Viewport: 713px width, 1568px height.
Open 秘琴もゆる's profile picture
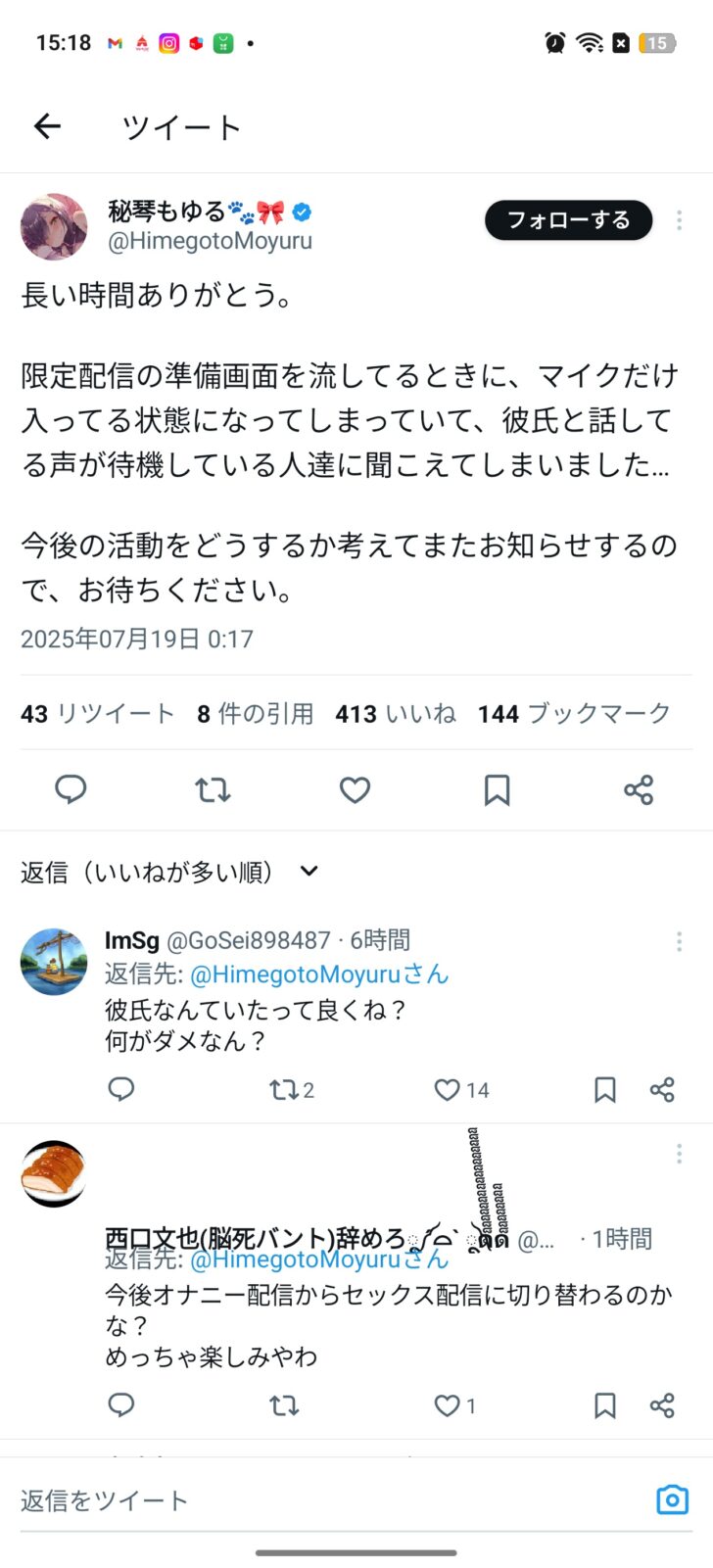(54, 226)
